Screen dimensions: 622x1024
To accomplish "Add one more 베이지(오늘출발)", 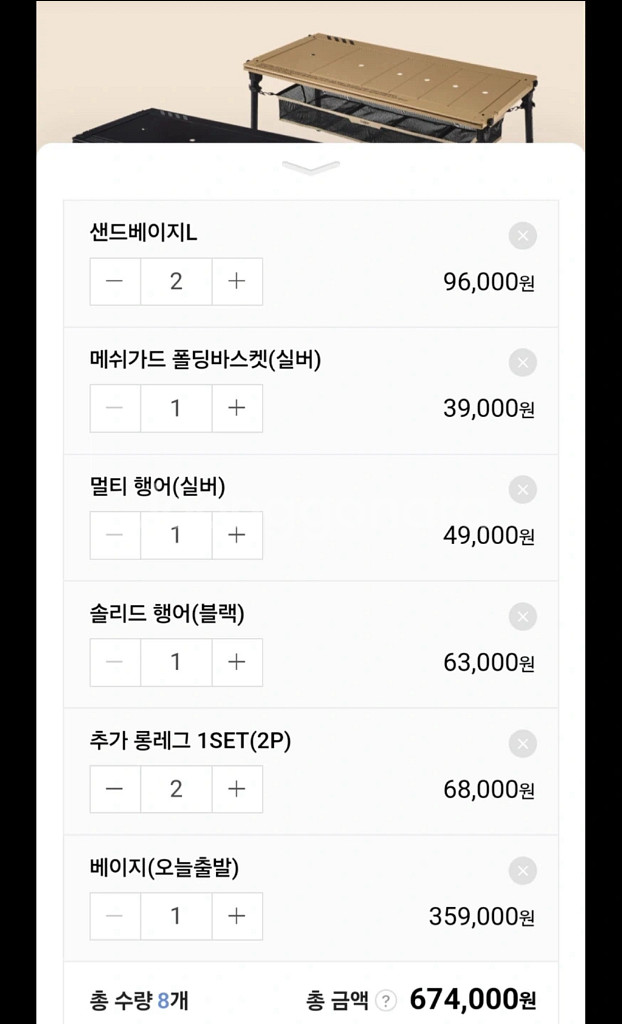I will click(236, 916).
